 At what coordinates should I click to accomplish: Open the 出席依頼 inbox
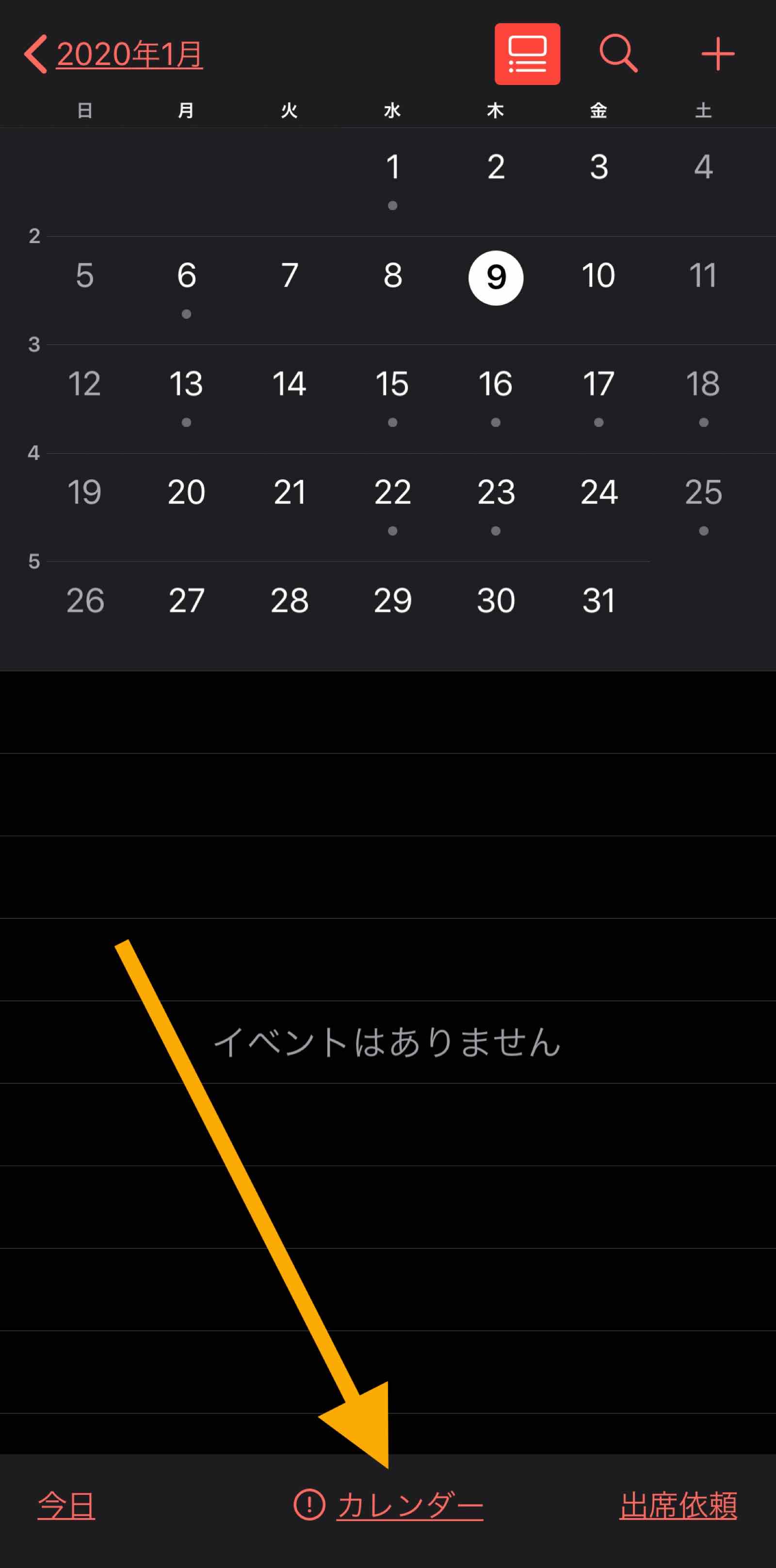(678, 1506)
